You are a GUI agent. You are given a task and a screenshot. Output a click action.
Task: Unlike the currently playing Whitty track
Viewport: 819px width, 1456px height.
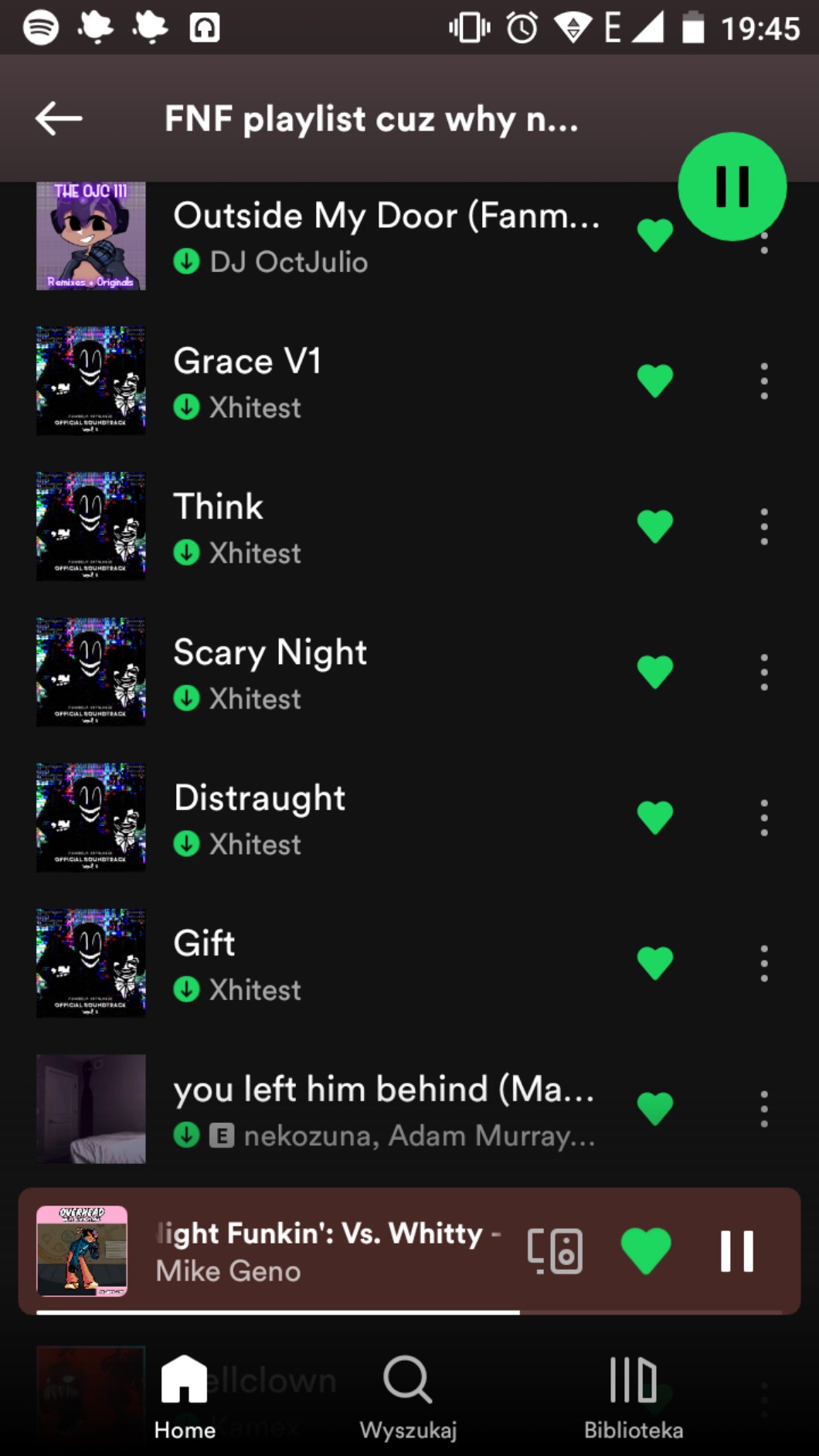coord(646,1250)
